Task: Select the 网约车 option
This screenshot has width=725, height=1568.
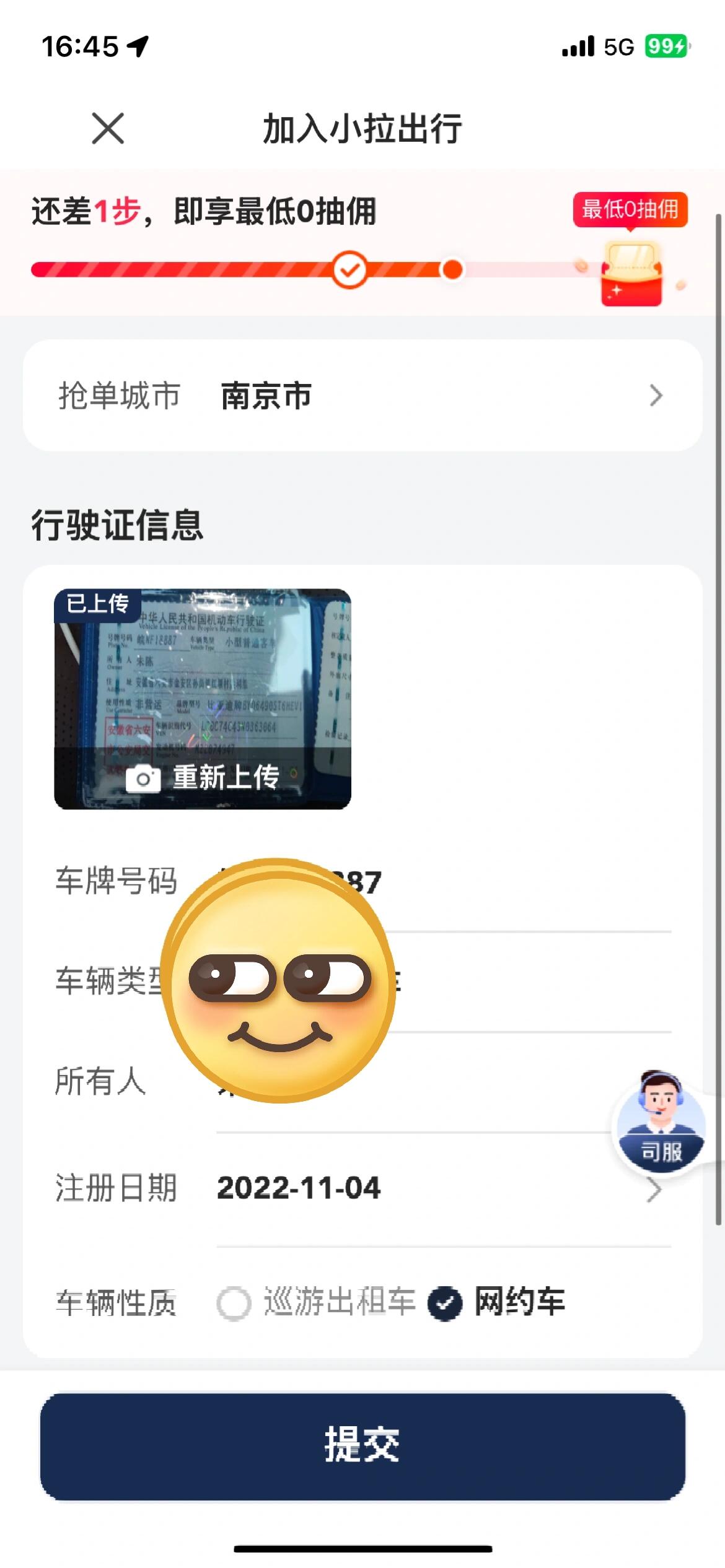Action: point(445,1303)
